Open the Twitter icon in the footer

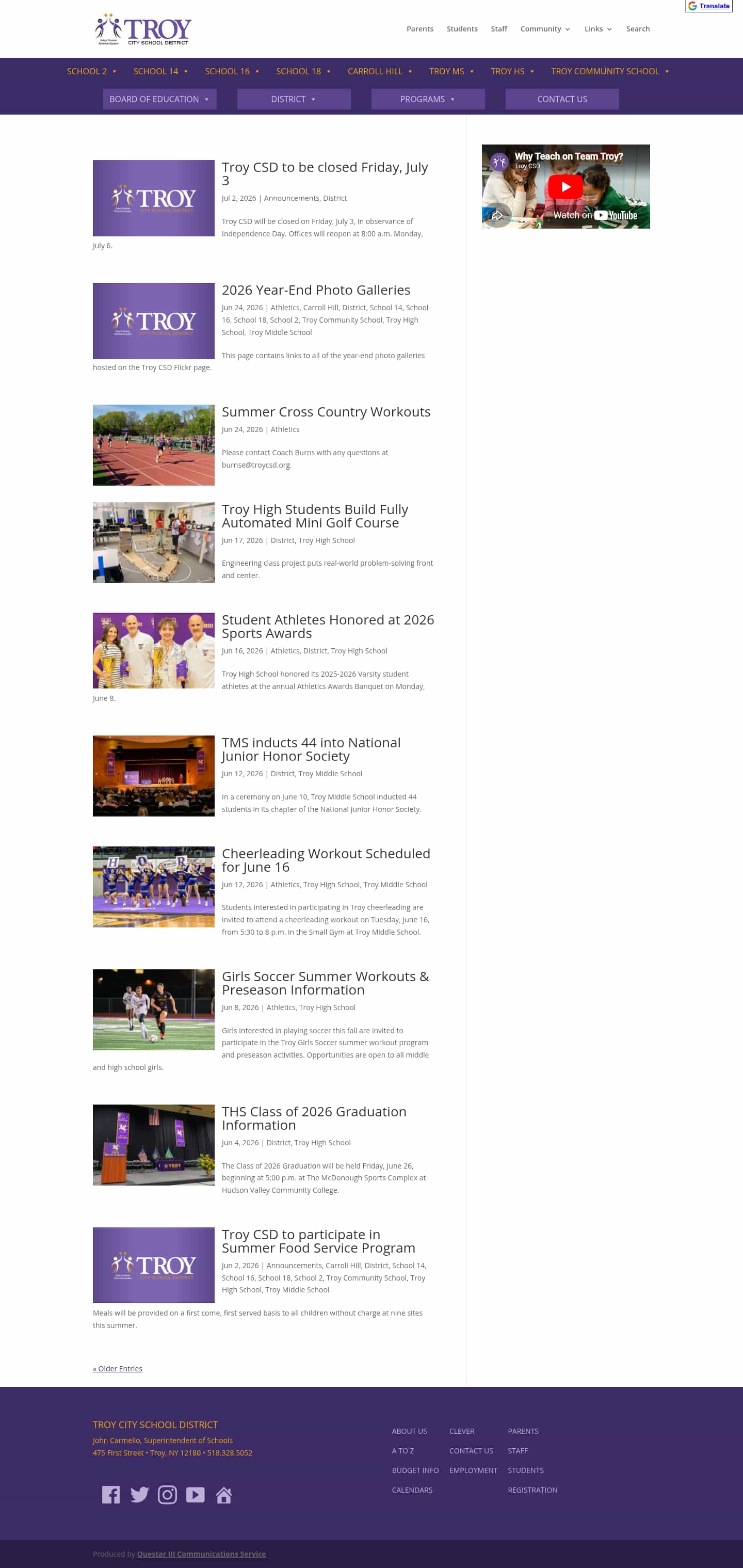[x=139, y=1494]
